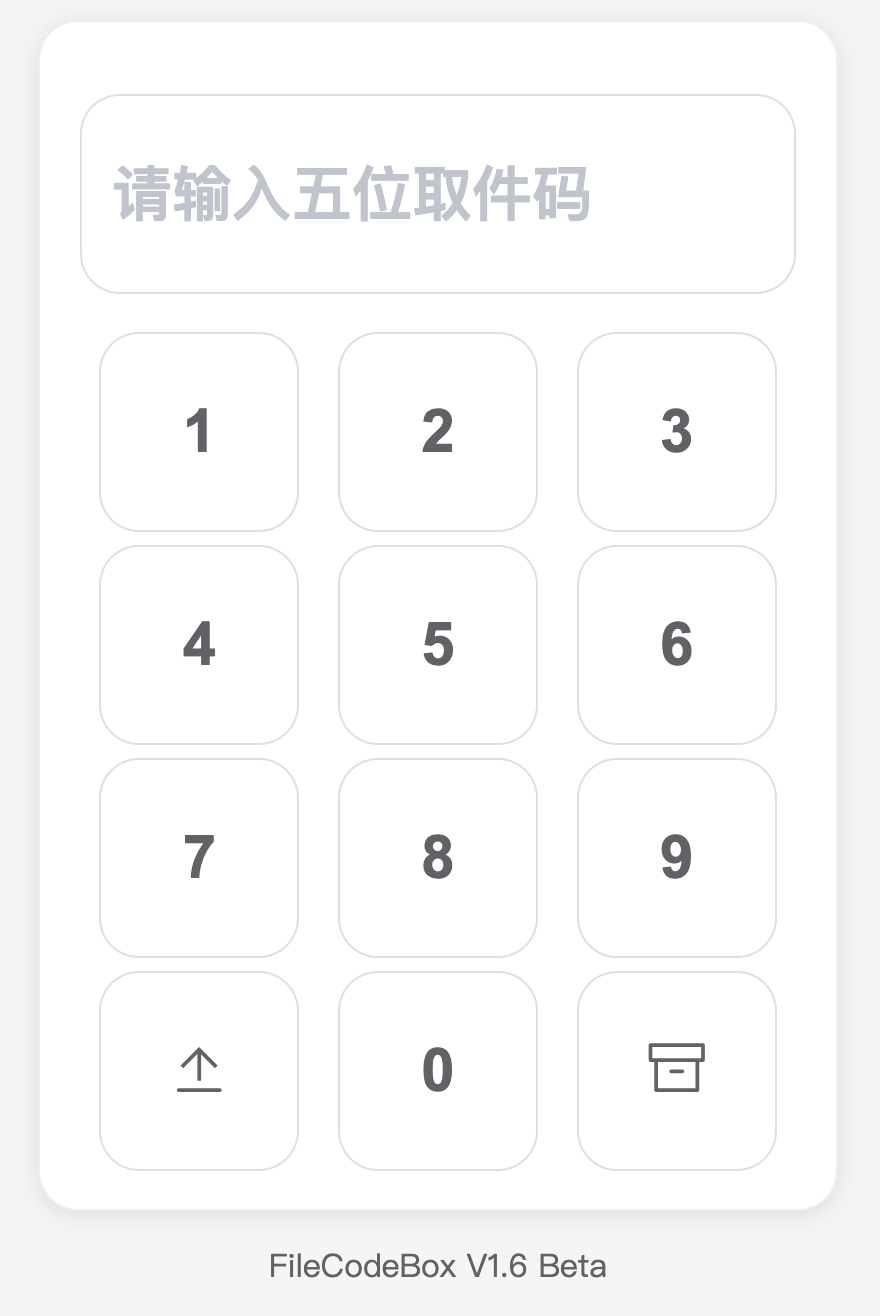Screen dimensions: 880x1316
Task: Select the 6 key
Action: click(x=677, y=645)
